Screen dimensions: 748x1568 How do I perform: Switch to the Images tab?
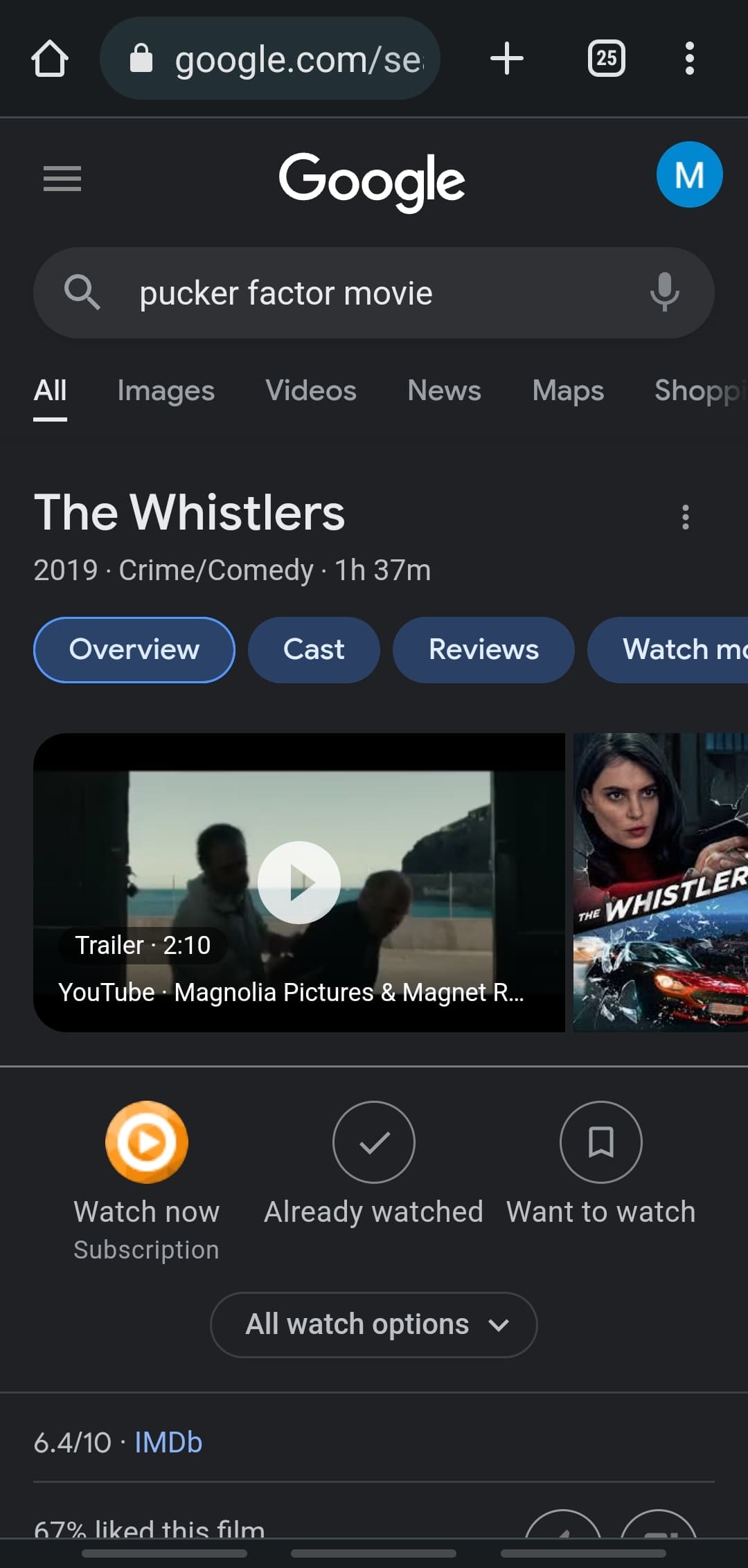(x=166, y=390)
